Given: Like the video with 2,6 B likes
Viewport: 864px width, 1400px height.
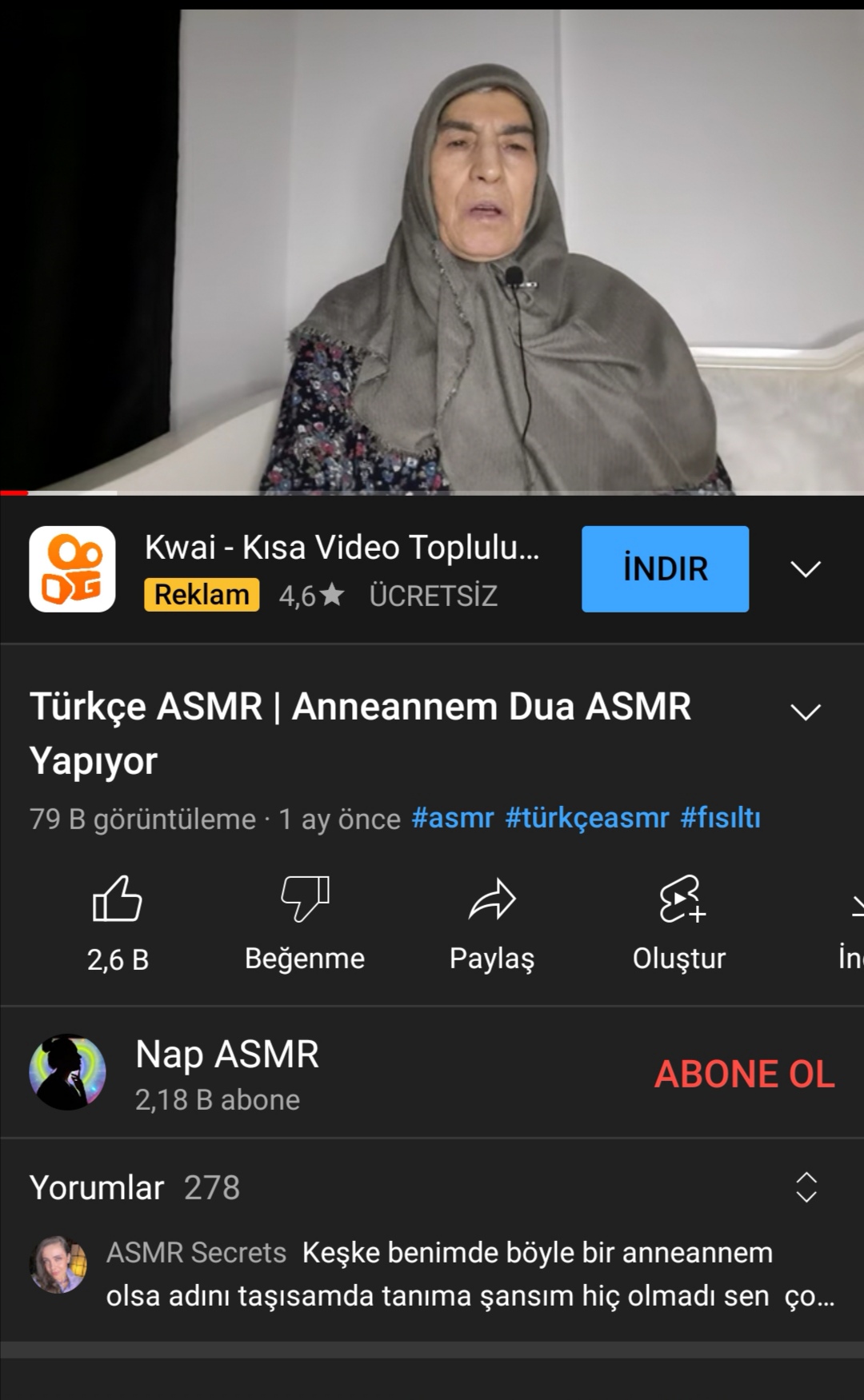Looking at the screenshot, I should 118,923.
